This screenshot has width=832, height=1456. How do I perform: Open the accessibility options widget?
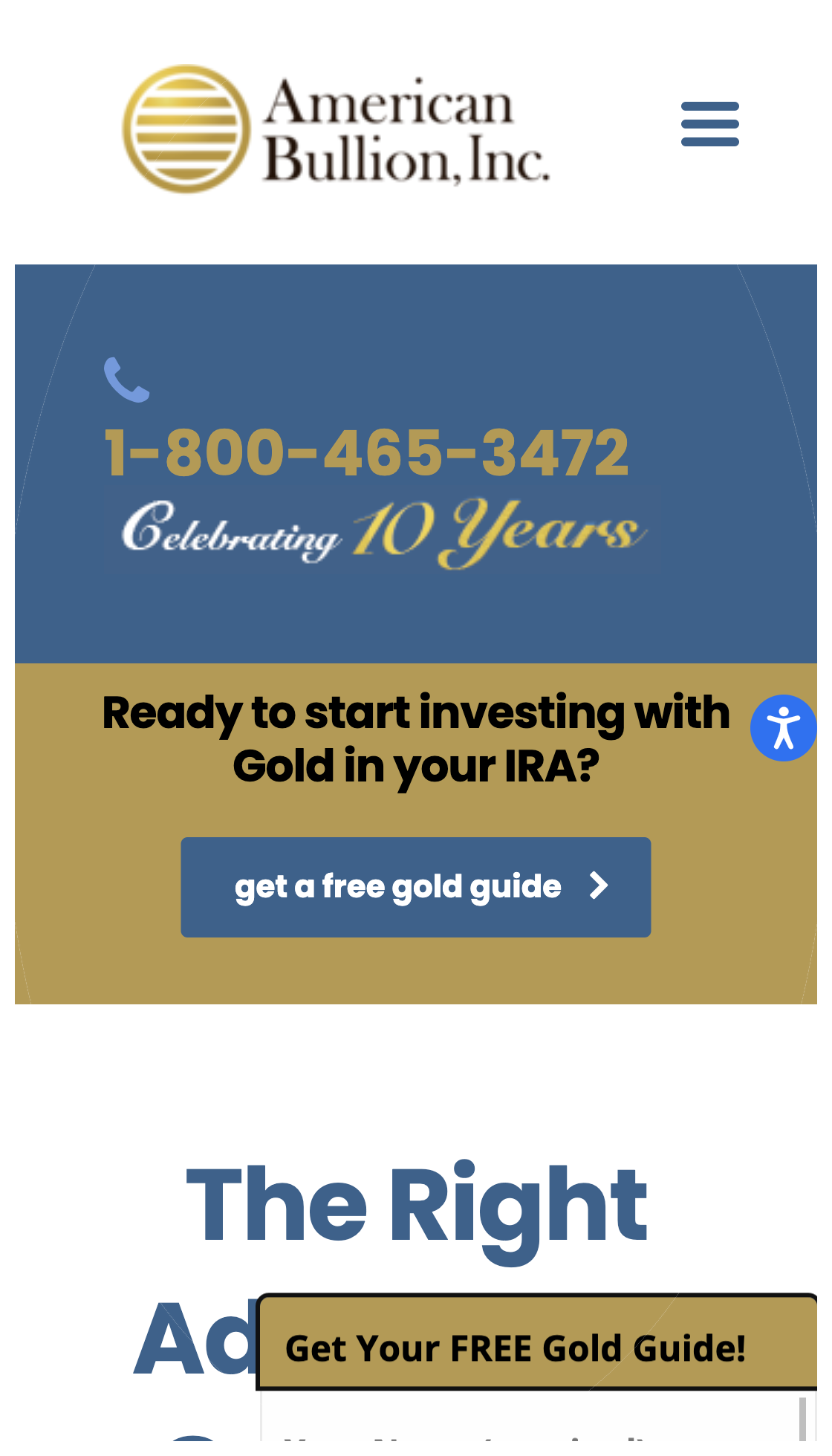pos(783,728)
